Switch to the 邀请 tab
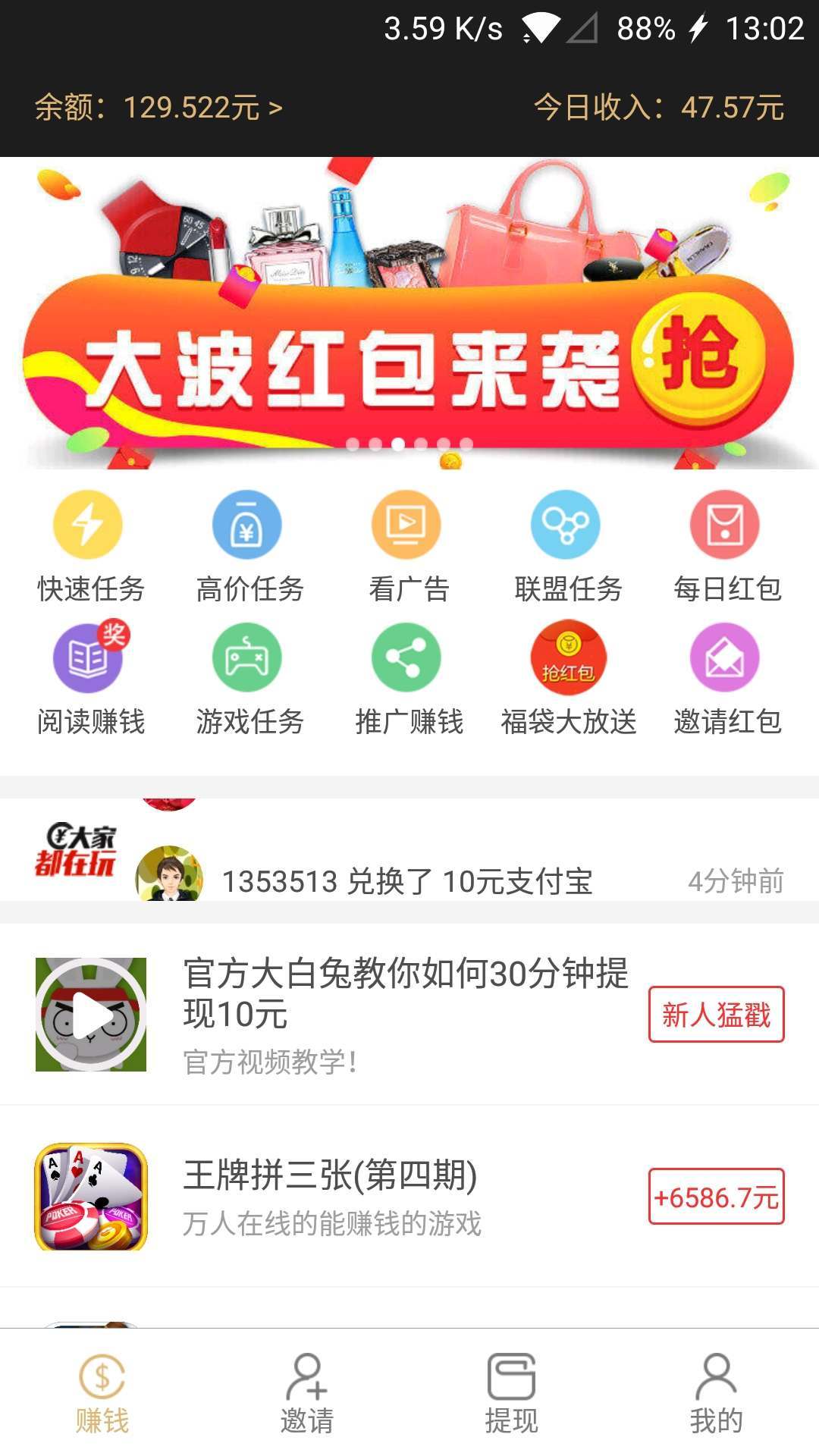This screenshot has width=819, height=1456. click(x=307, y=1392)
